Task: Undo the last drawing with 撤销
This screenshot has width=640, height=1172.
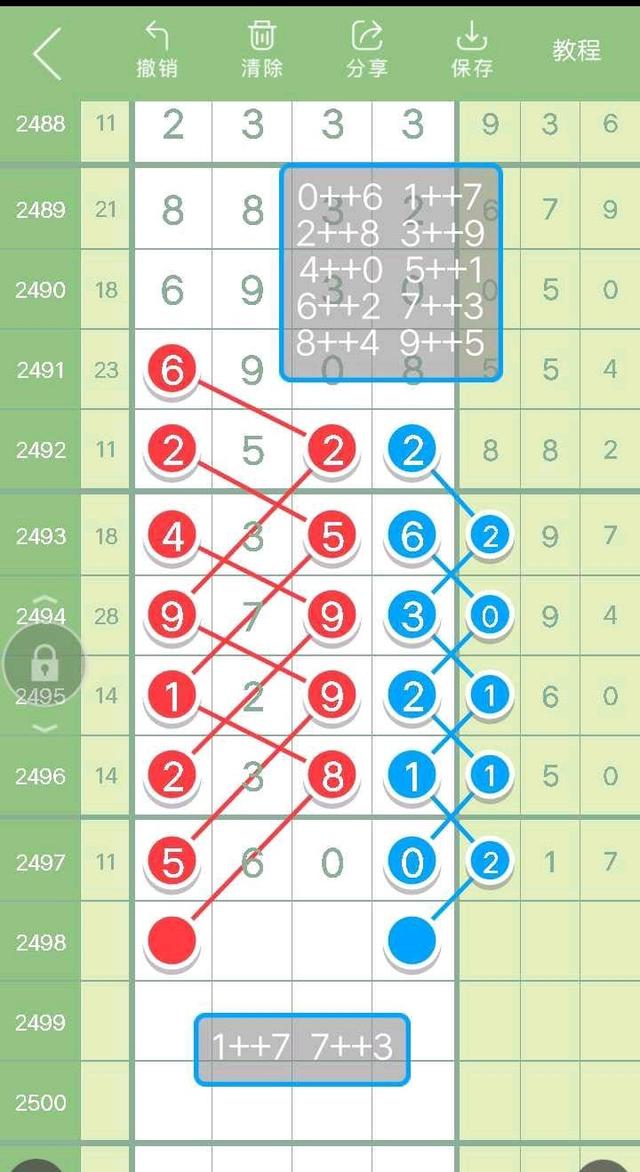Action: pyautogui.click(x=157, y=51)
